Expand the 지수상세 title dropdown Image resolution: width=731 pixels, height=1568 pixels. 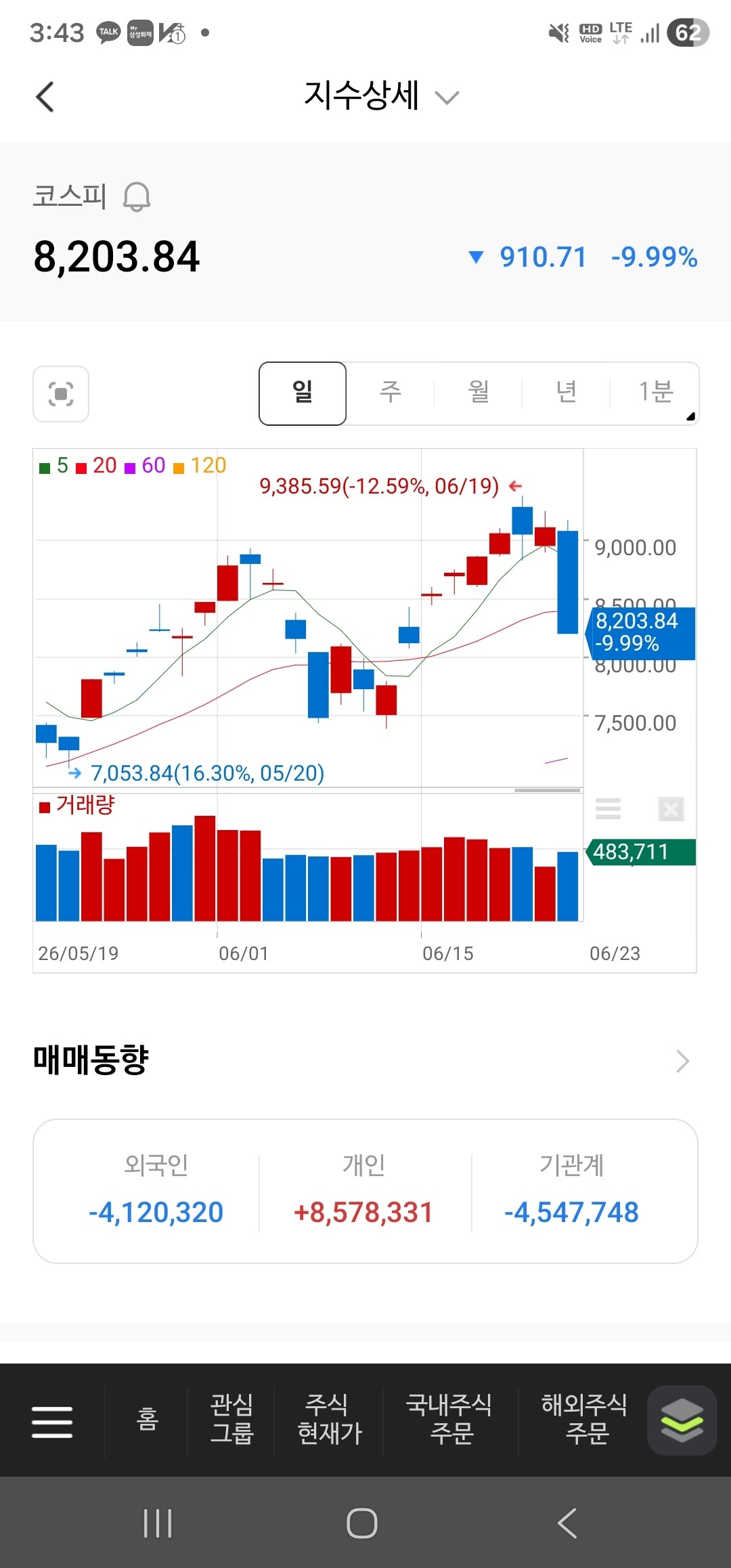coord(447,98)
